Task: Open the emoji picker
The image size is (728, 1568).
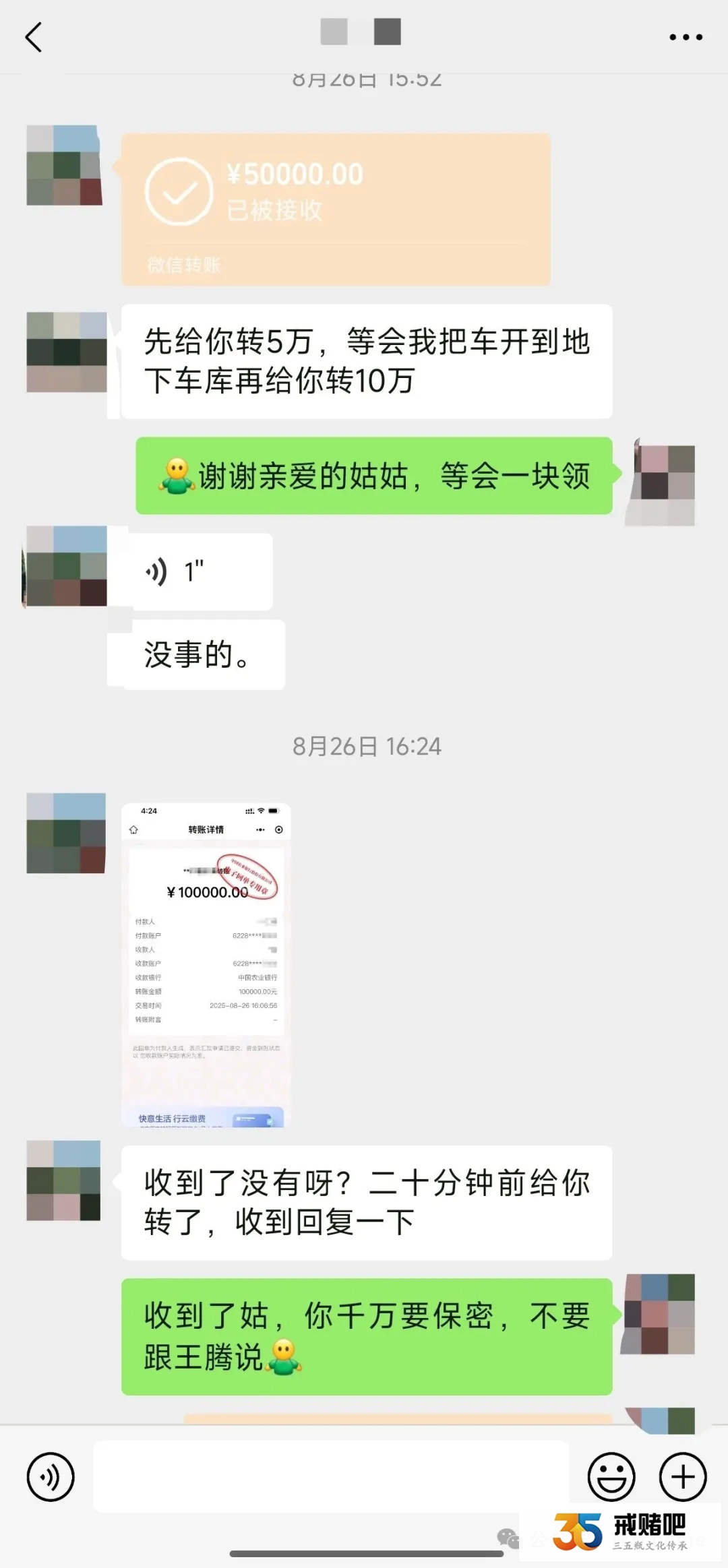Action: point(611,1477)
